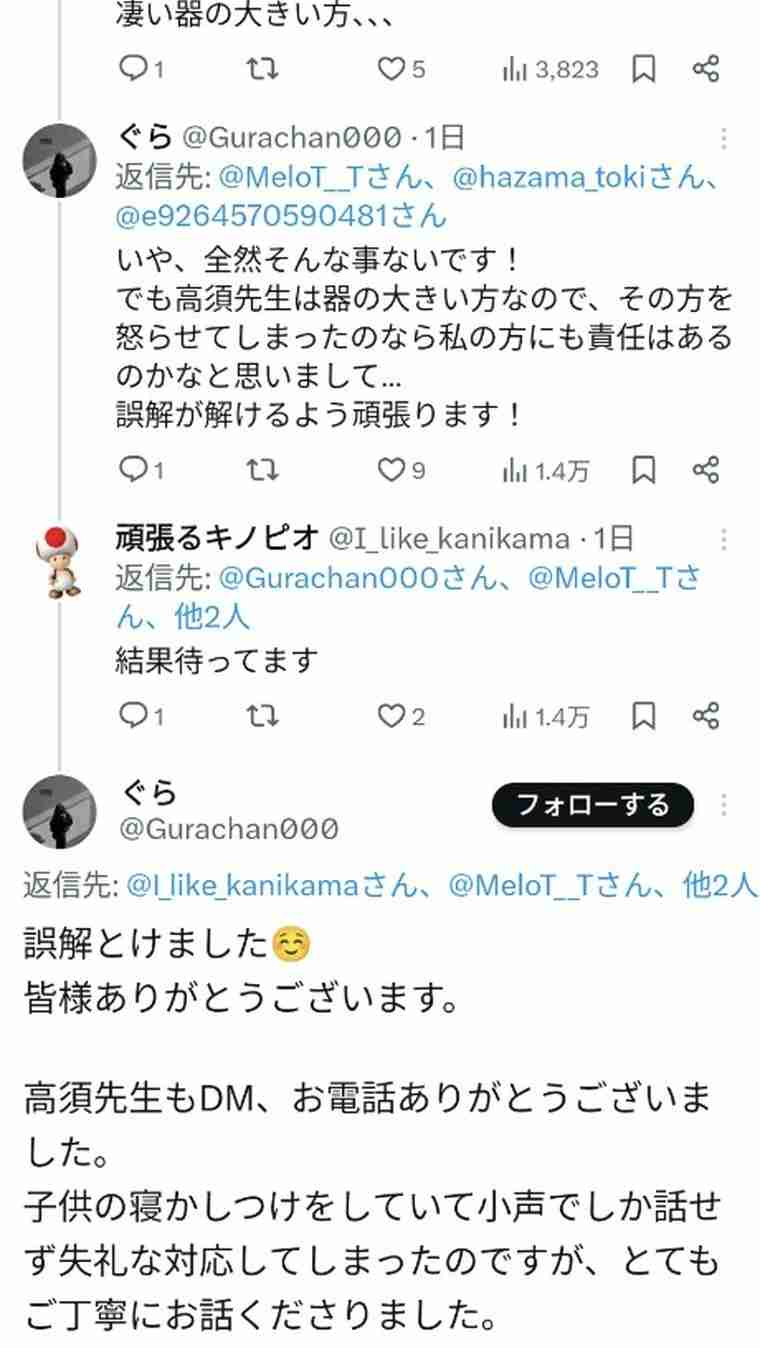This screenshot has width=760, height=1348.
Task: Like ぐら's reply with 9 likes
Action: (392, 470)
